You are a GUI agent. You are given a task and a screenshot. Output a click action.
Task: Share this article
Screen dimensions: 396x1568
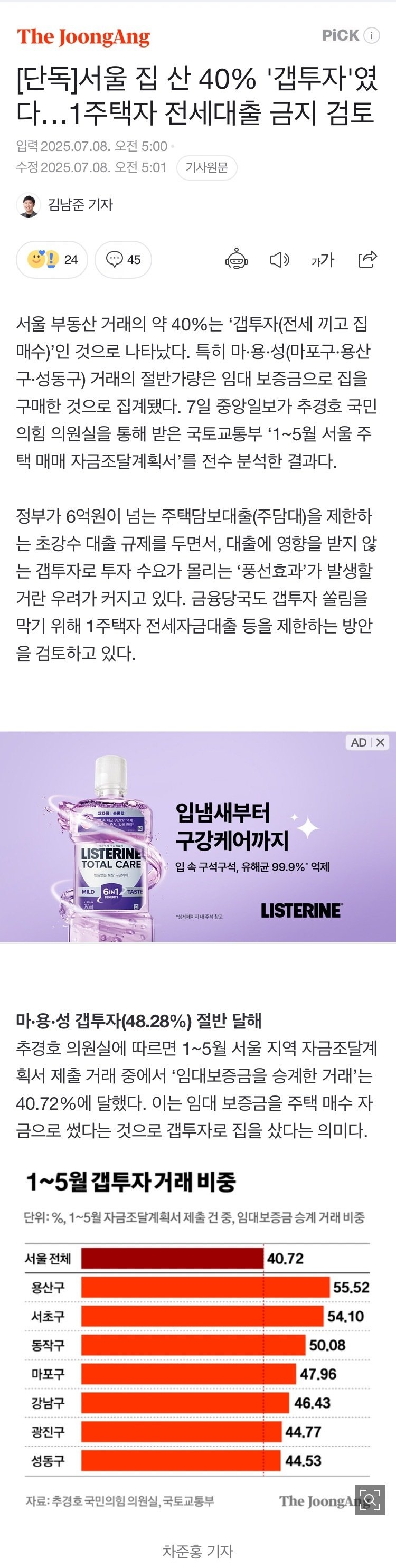(x=367, y=260)
